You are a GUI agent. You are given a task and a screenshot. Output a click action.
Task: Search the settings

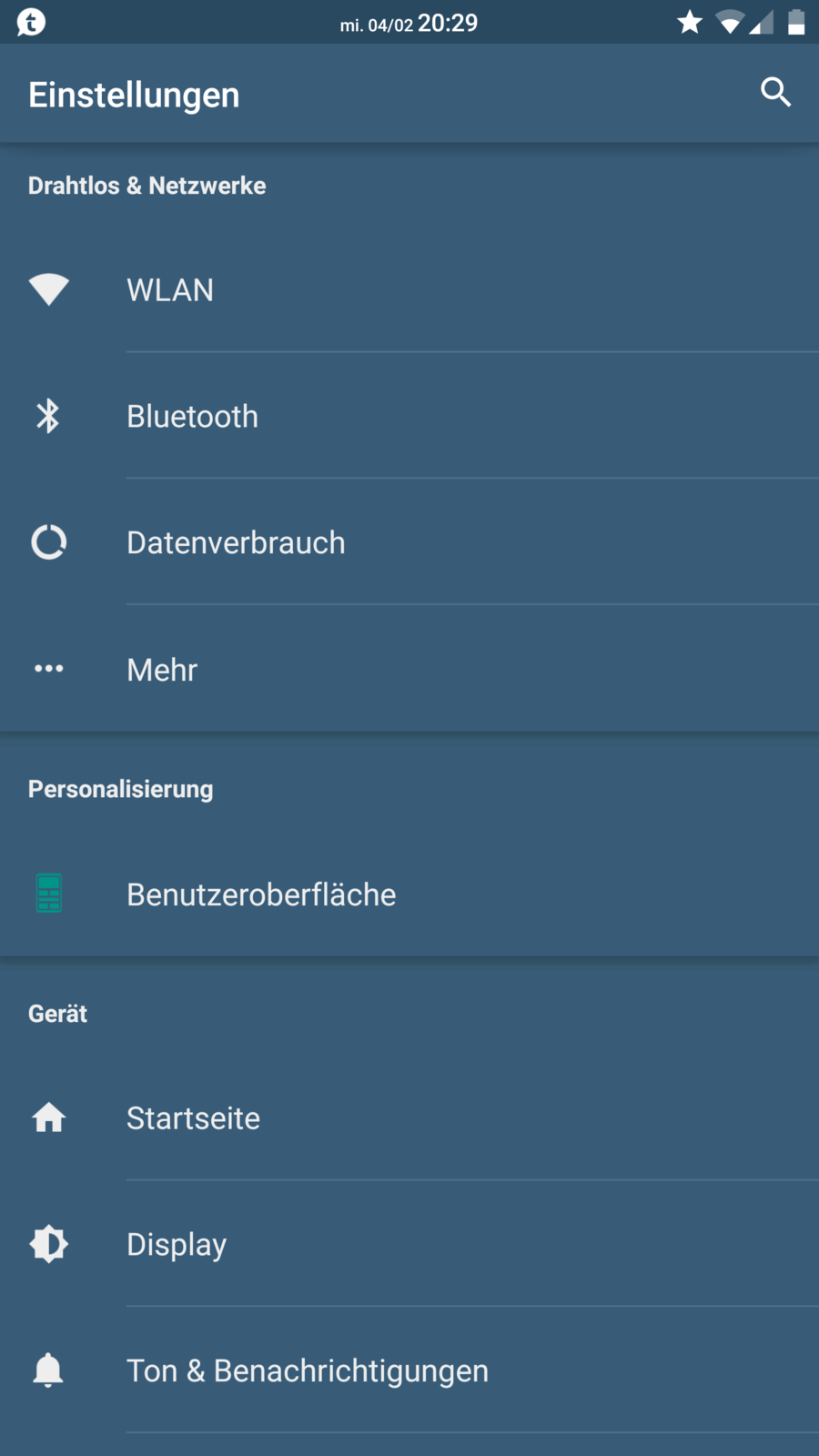coord(775,93)
